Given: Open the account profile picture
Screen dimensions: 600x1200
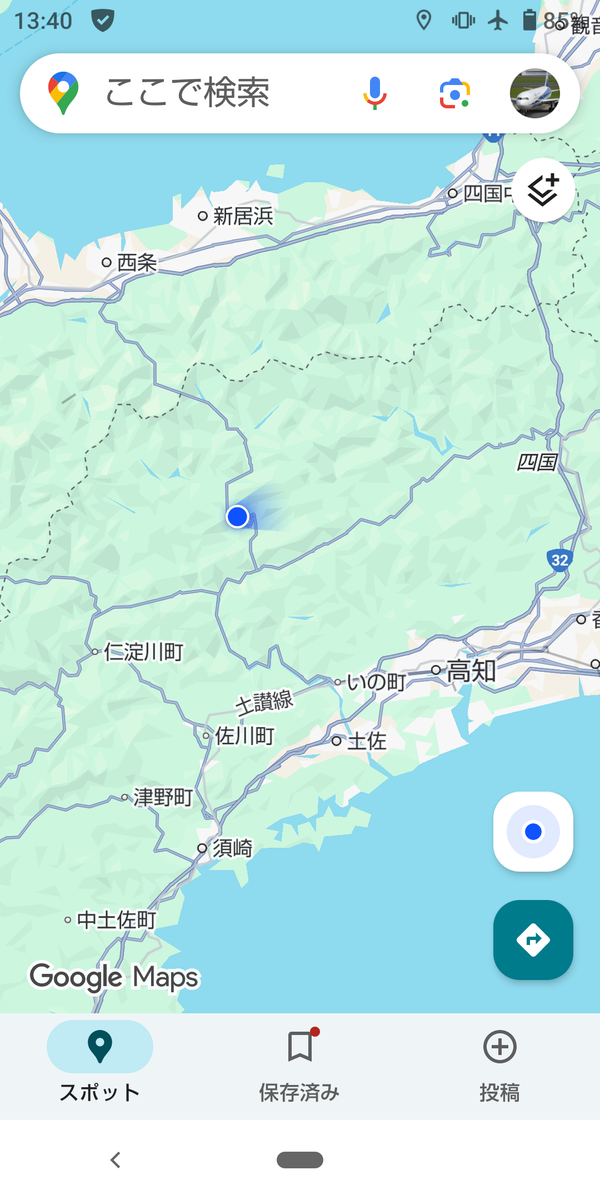Looking at the screenshot, I should [535, 93].
